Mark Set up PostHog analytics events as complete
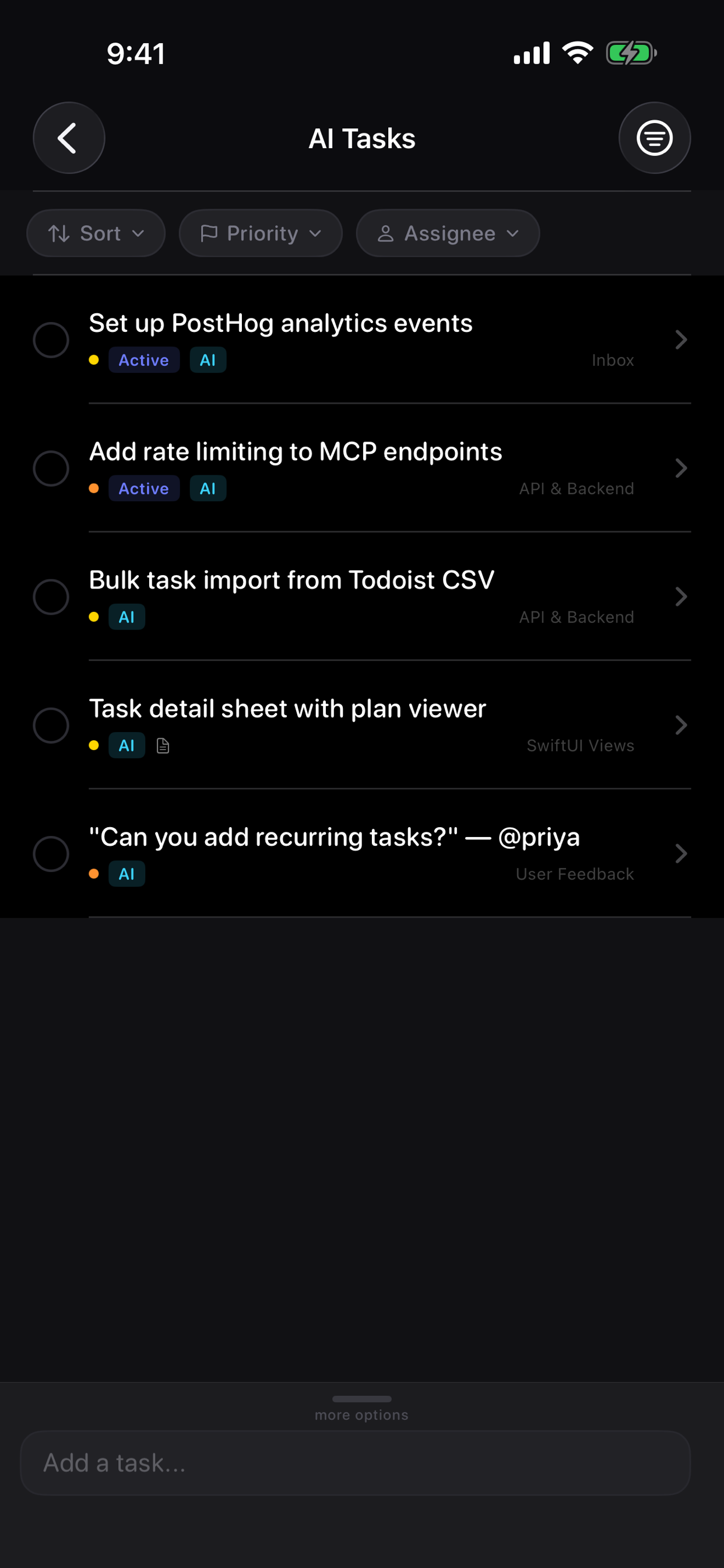 coord(51,339)
